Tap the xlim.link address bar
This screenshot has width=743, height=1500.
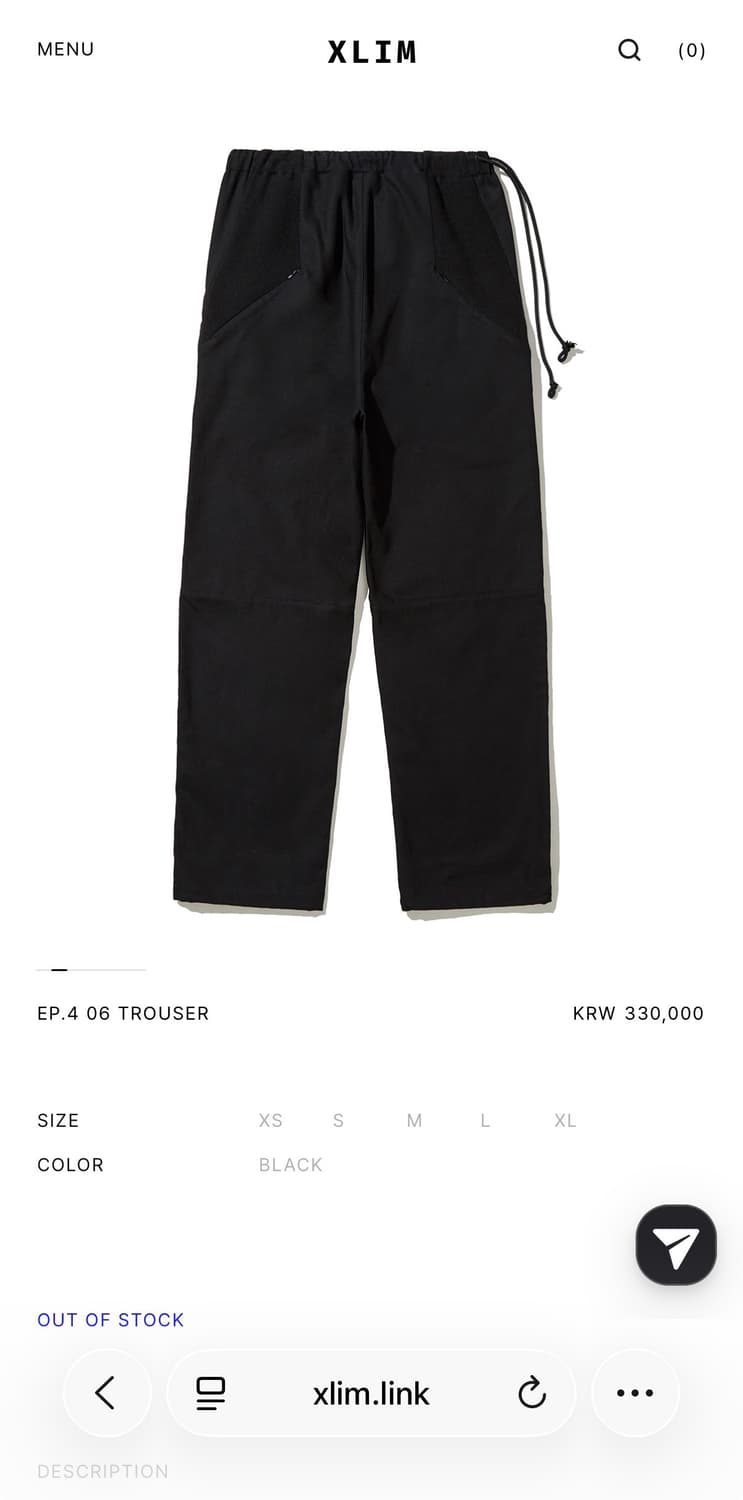(371, 1392)
